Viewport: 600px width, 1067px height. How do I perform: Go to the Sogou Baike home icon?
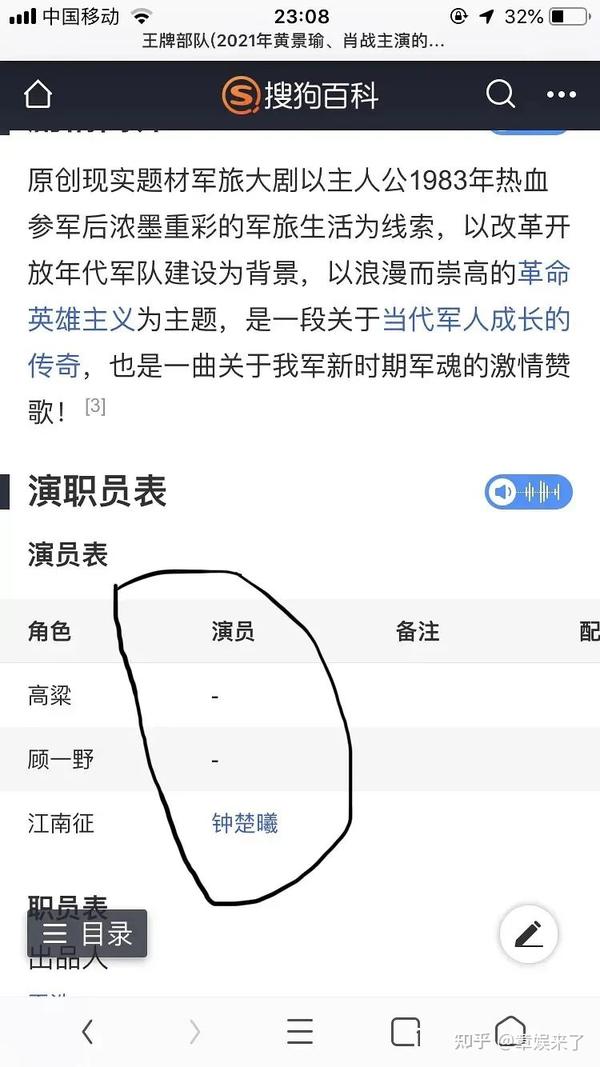pos(38,95)
